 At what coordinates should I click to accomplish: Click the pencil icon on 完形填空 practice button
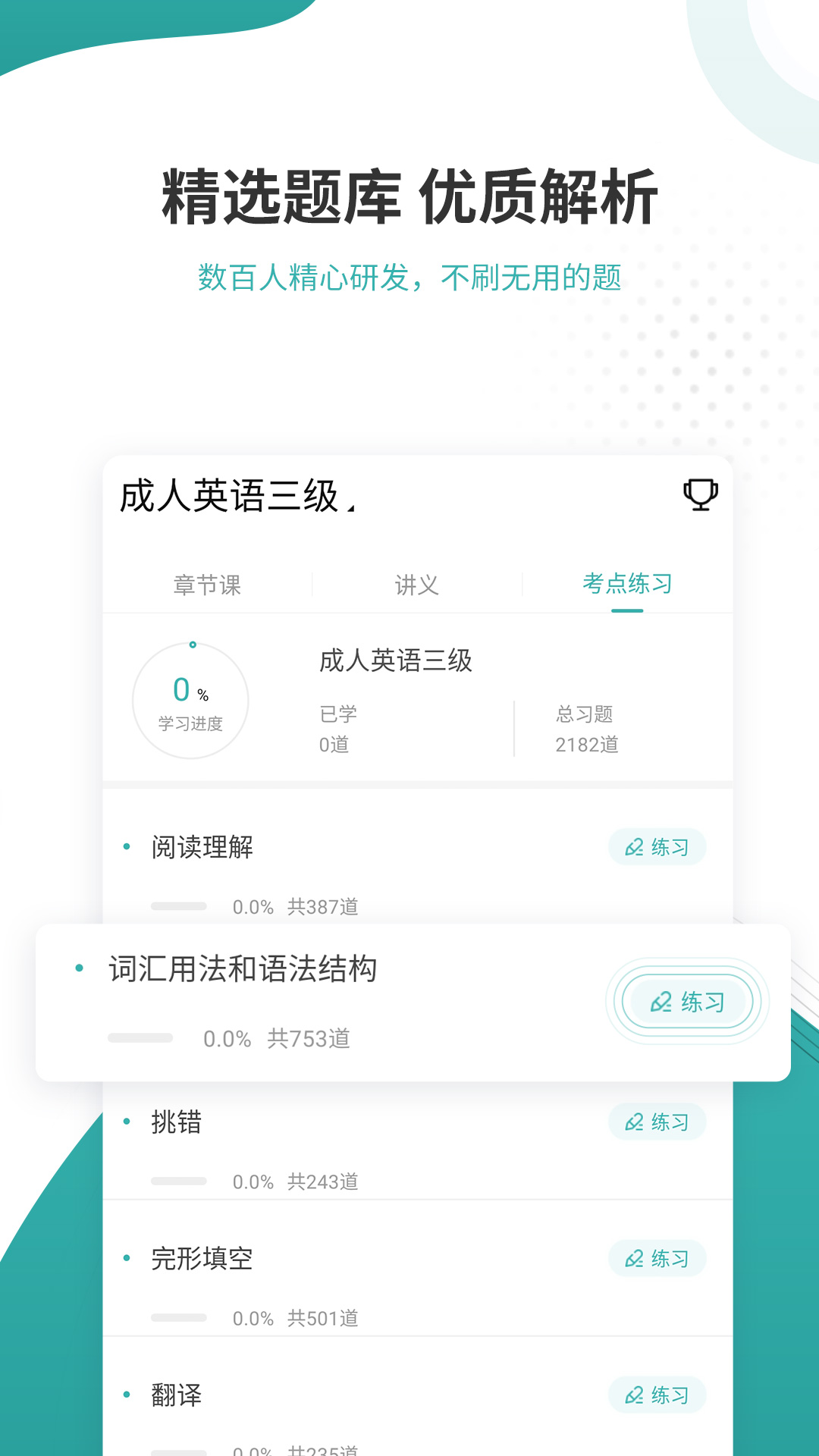(634, 1258)
